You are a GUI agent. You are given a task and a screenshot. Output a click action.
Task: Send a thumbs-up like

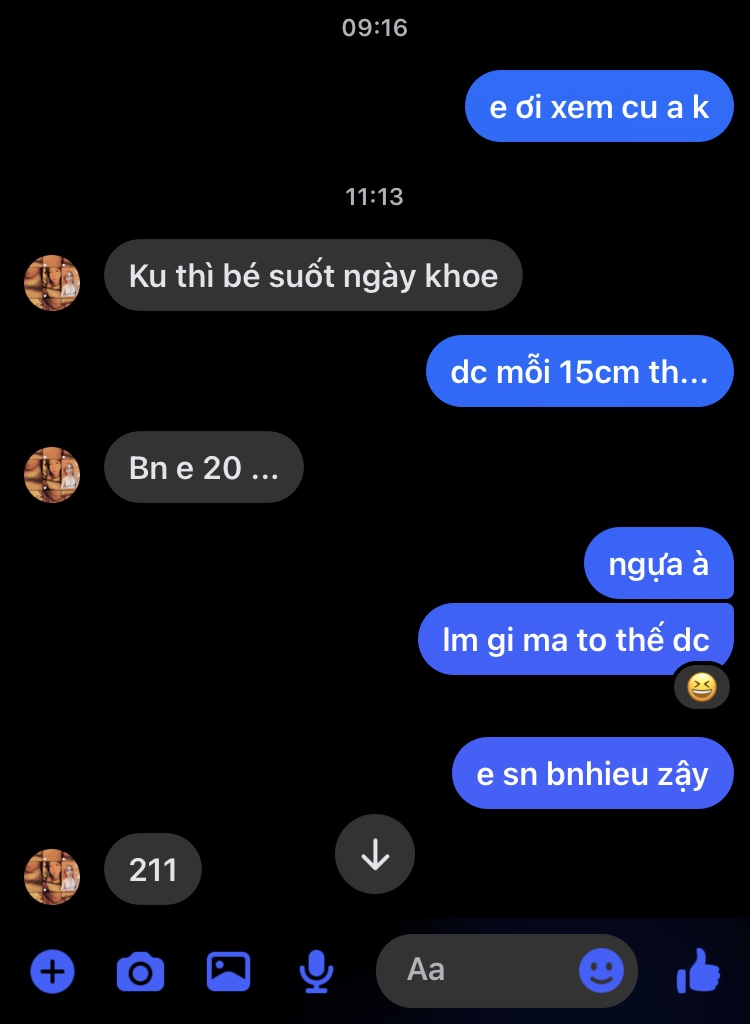point(703,970)
